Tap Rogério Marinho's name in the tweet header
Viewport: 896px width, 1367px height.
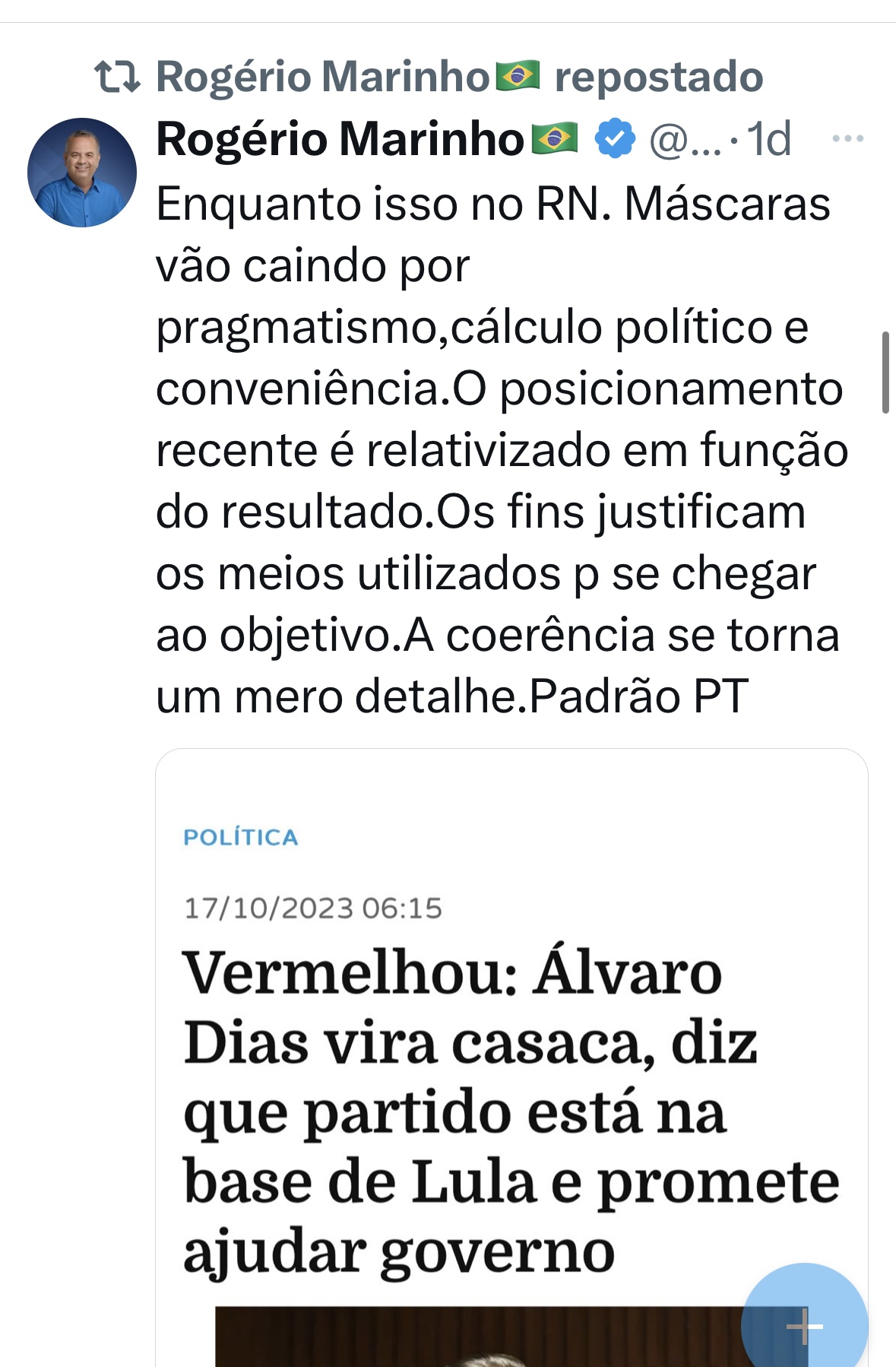click(x=340, y=140)
